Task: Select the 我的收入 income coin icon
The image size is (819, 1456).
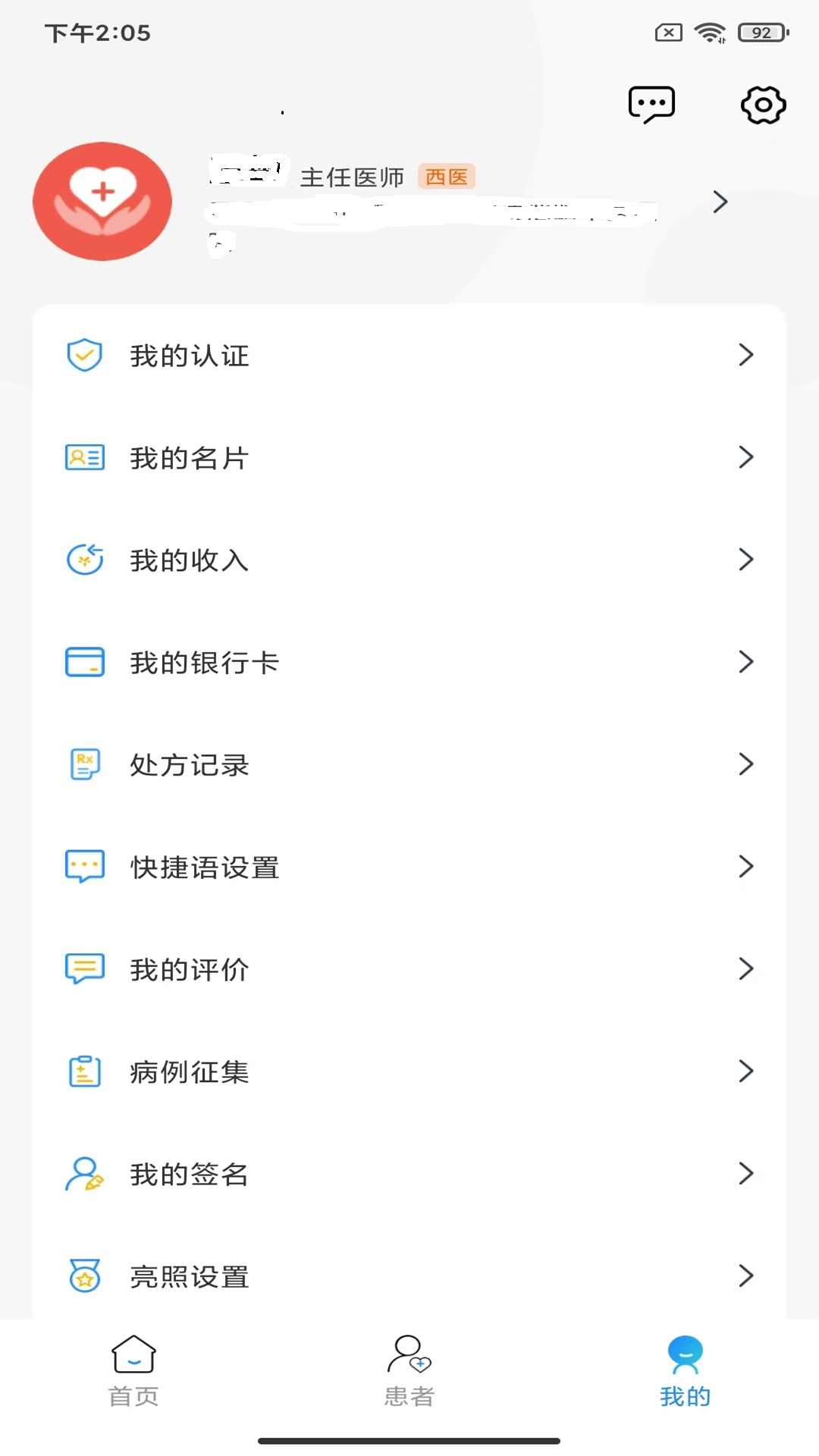Action: pos(84,560)
